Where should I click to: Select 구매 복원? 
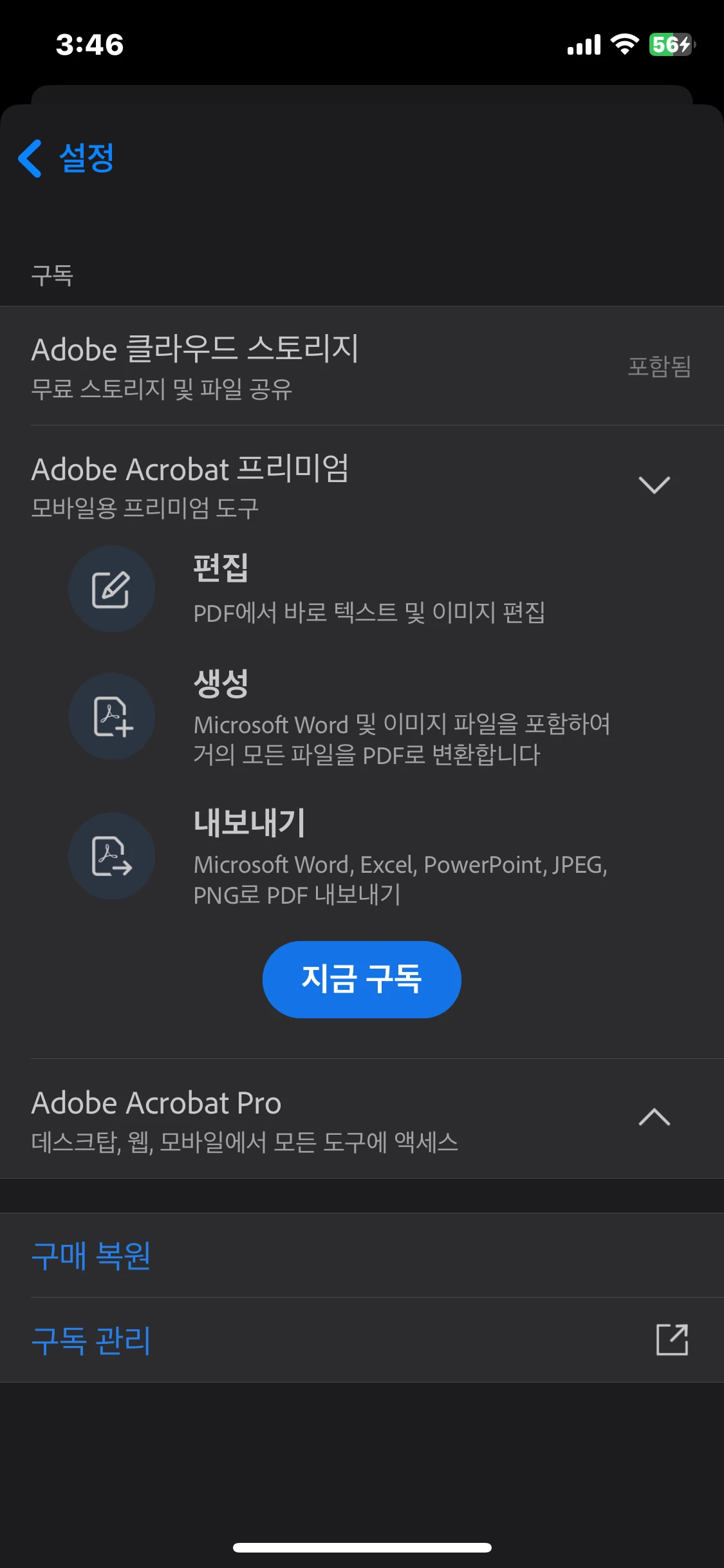[x=91, y=1255]
